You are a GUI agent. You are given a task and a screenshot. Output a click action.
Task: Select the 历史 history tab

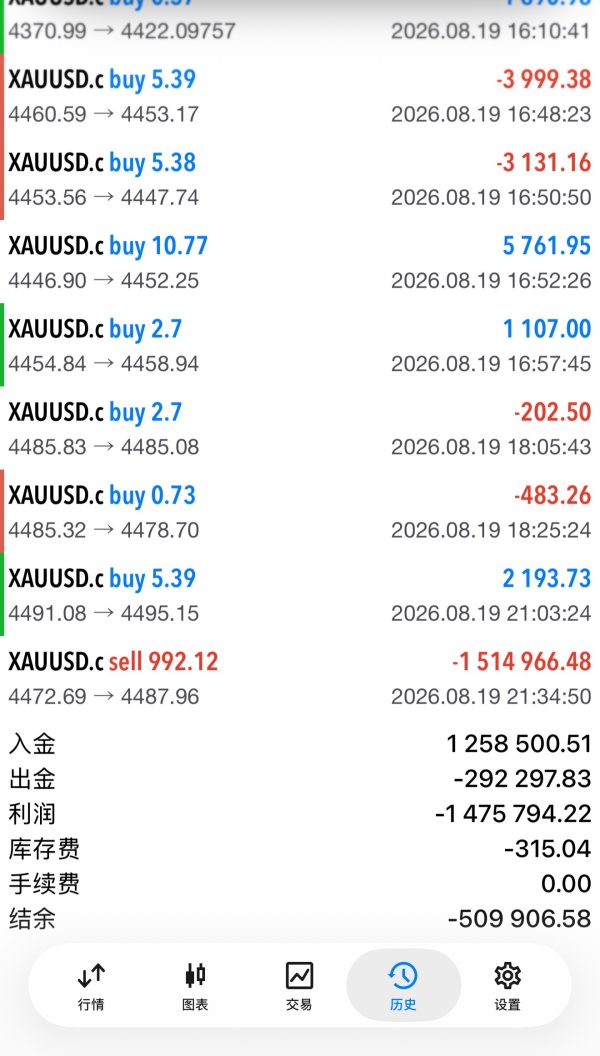[x=403, y=987]
